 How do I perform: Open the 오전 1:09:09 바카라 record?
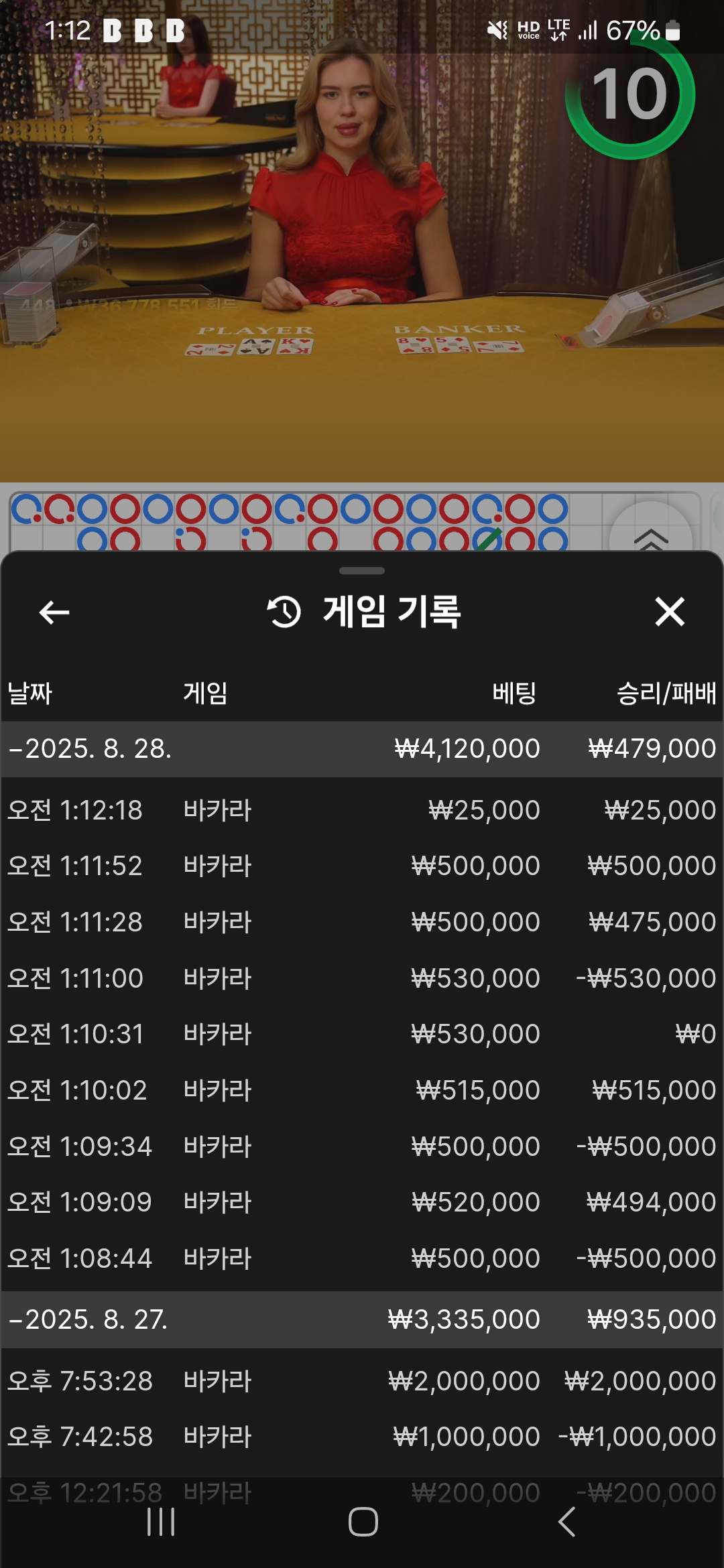click(x=362, y=1202)
